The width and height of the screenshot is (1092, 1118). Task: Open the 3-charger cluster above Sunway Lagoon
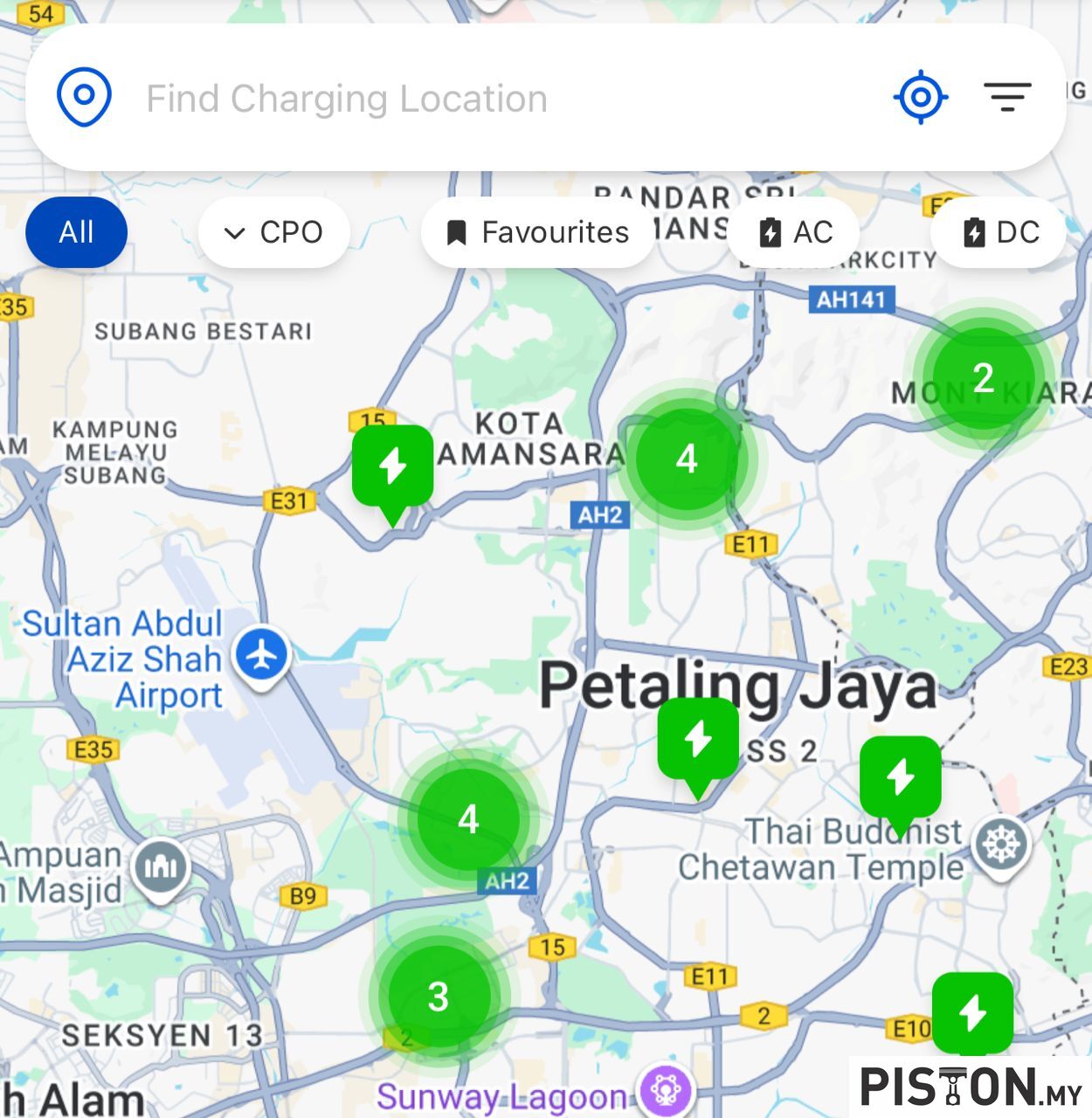pos(439,997)
